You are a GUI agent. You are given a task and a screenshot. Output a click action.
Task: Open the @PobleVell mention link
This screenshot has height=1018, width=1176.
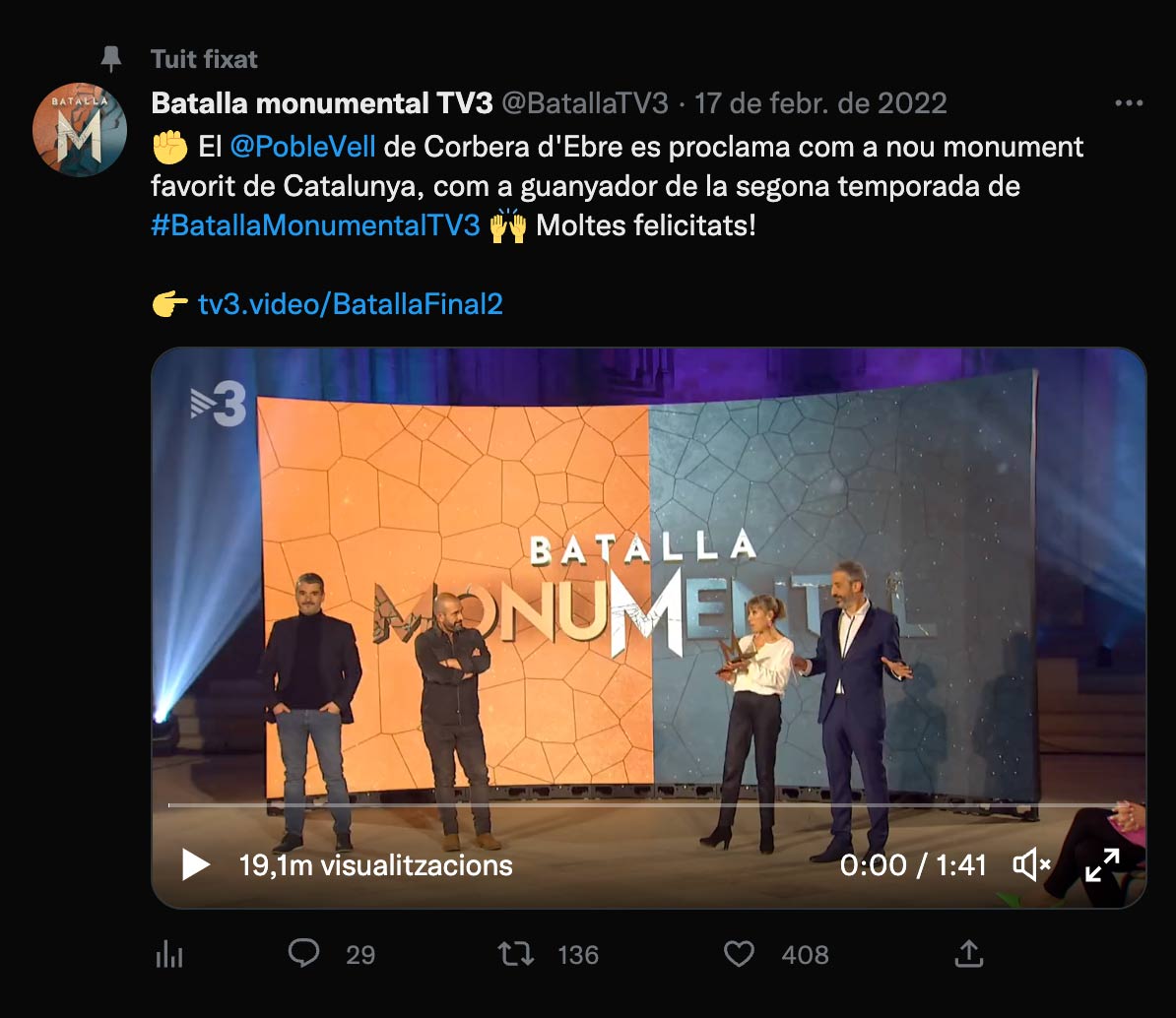click(x=302, y=147)
